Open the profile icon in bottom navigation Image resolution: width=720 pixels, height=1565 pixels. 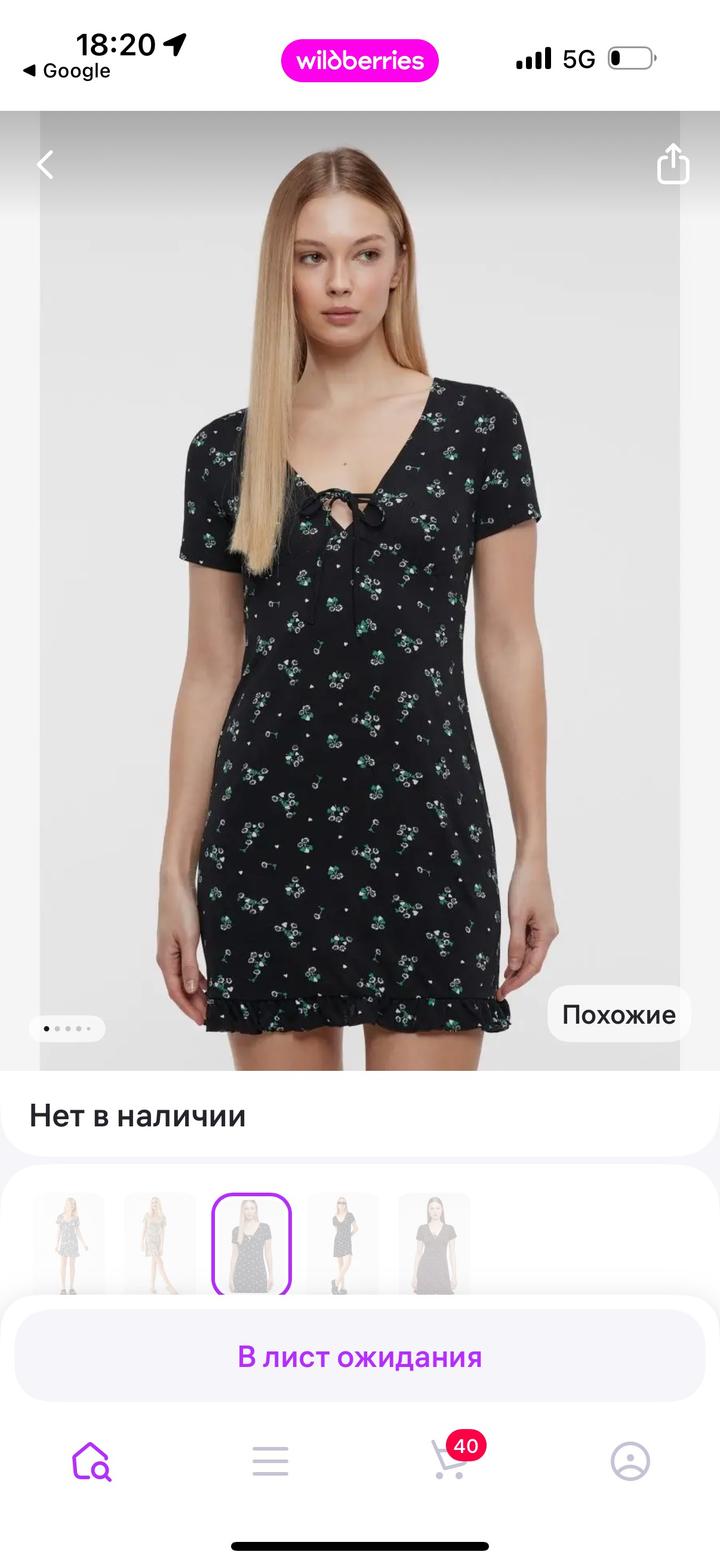coord(629,1461)
